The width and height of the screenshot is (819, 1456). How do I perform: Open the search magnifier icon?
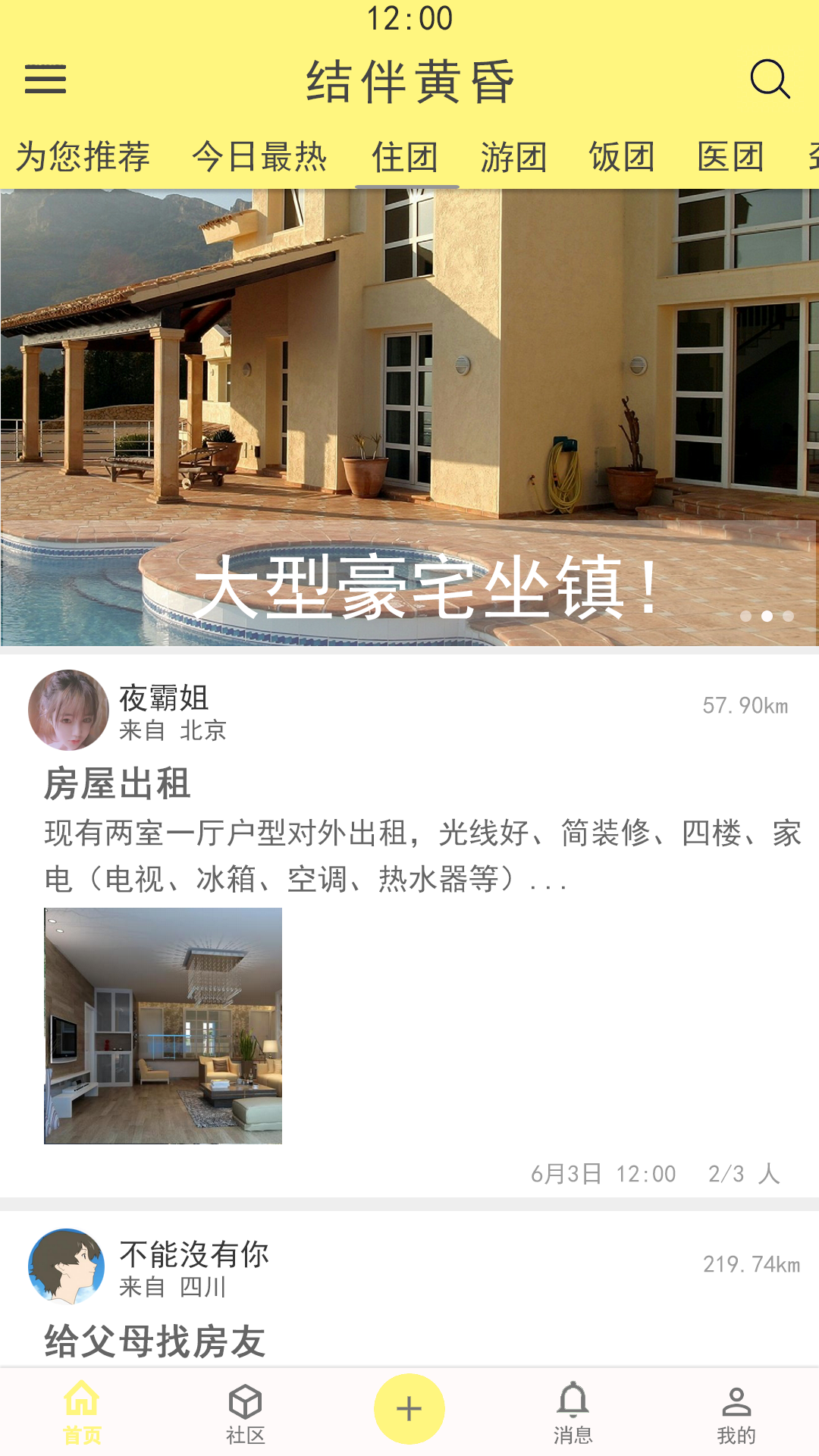770,80
